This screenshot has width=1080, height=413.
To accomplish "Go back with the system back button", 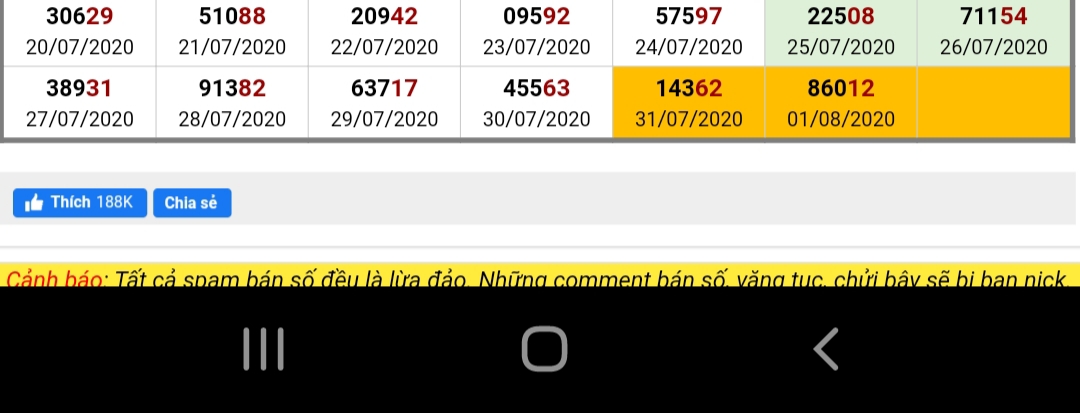I will coord(825,349).
